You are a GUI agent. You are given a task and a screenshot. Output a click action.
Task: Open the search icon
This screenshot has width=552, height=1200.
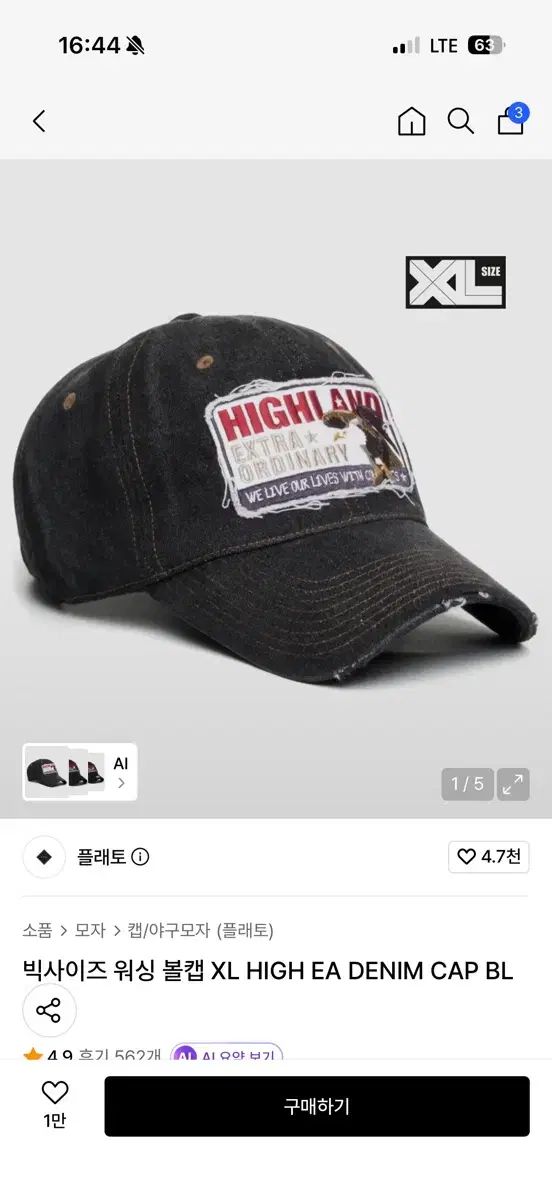click(x=461, y=122)
